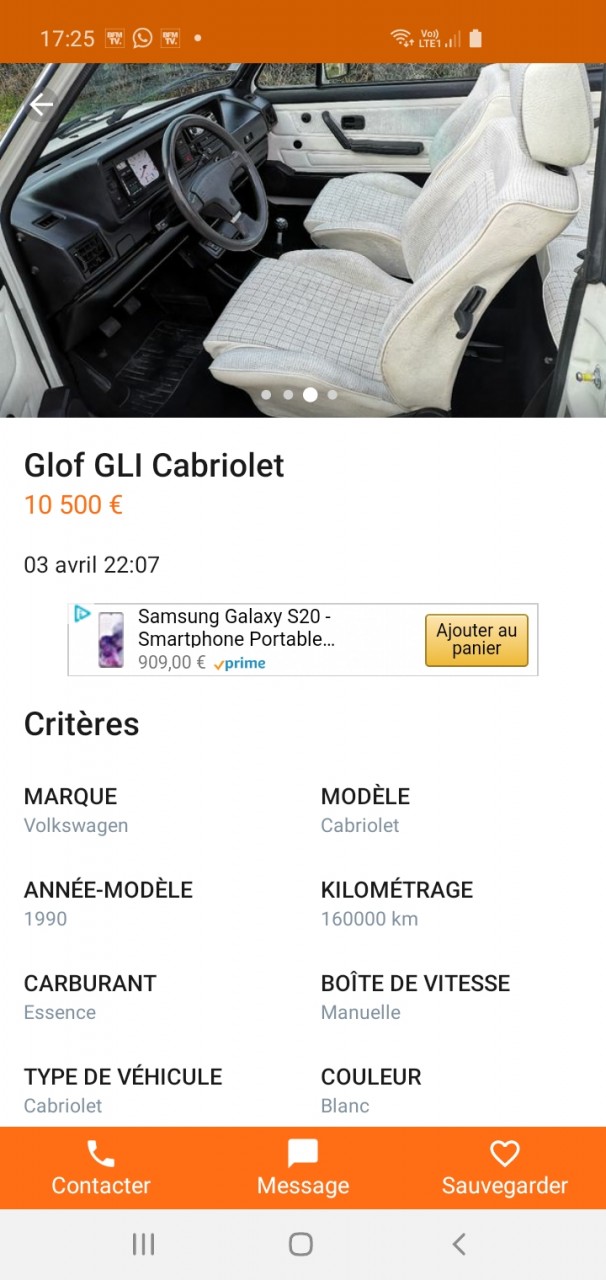Call the seller via Contacter

(x=101, y=1168)
